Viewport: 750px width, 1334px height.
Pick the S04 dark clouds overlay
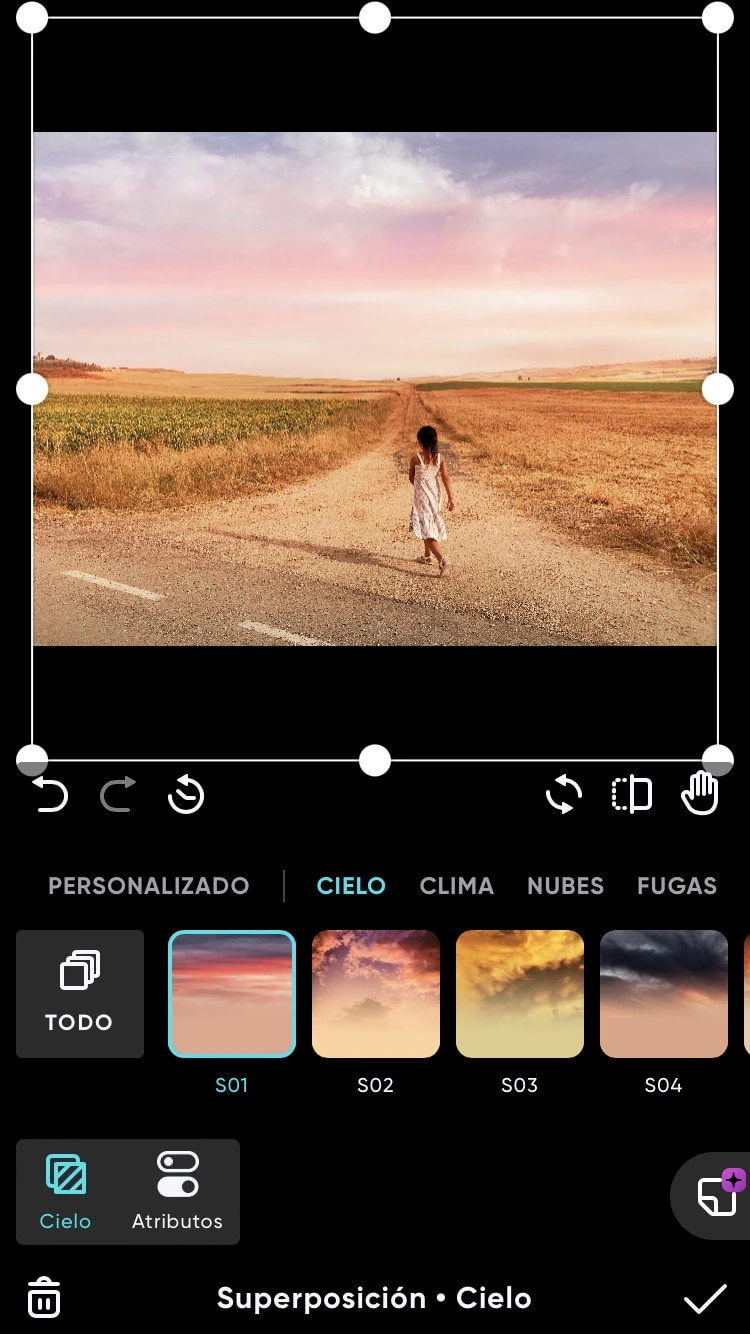click(664, 994)
